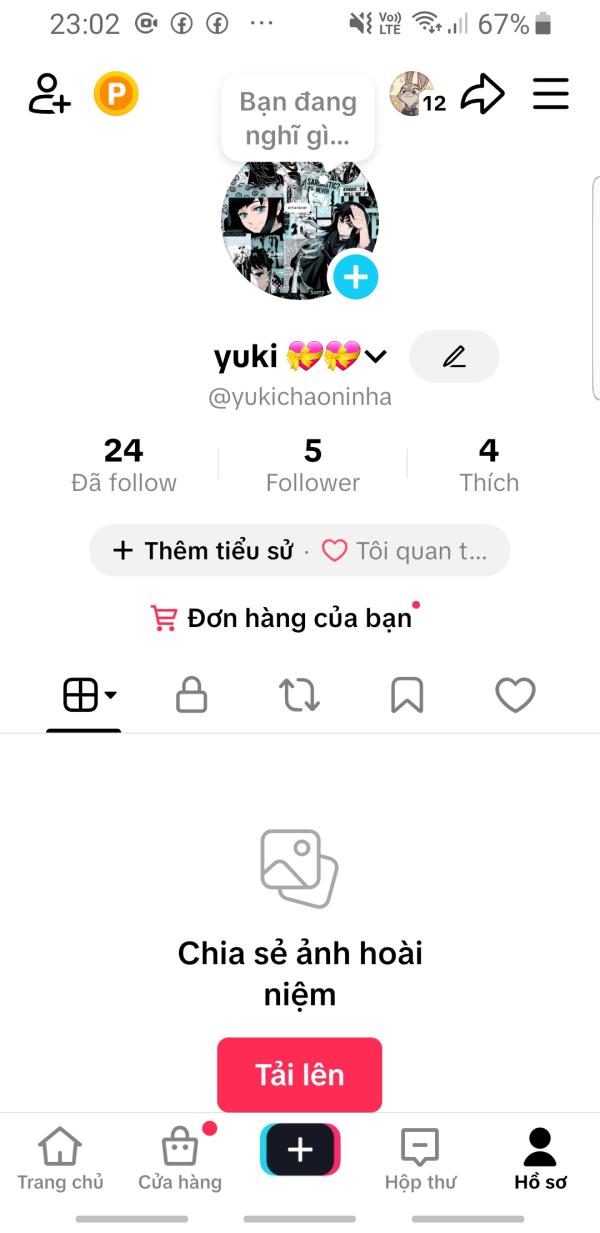Screen dimensions: 600x1233
Task: Tap the Tải lên upload button
Action: click(x=299, y=1075)
